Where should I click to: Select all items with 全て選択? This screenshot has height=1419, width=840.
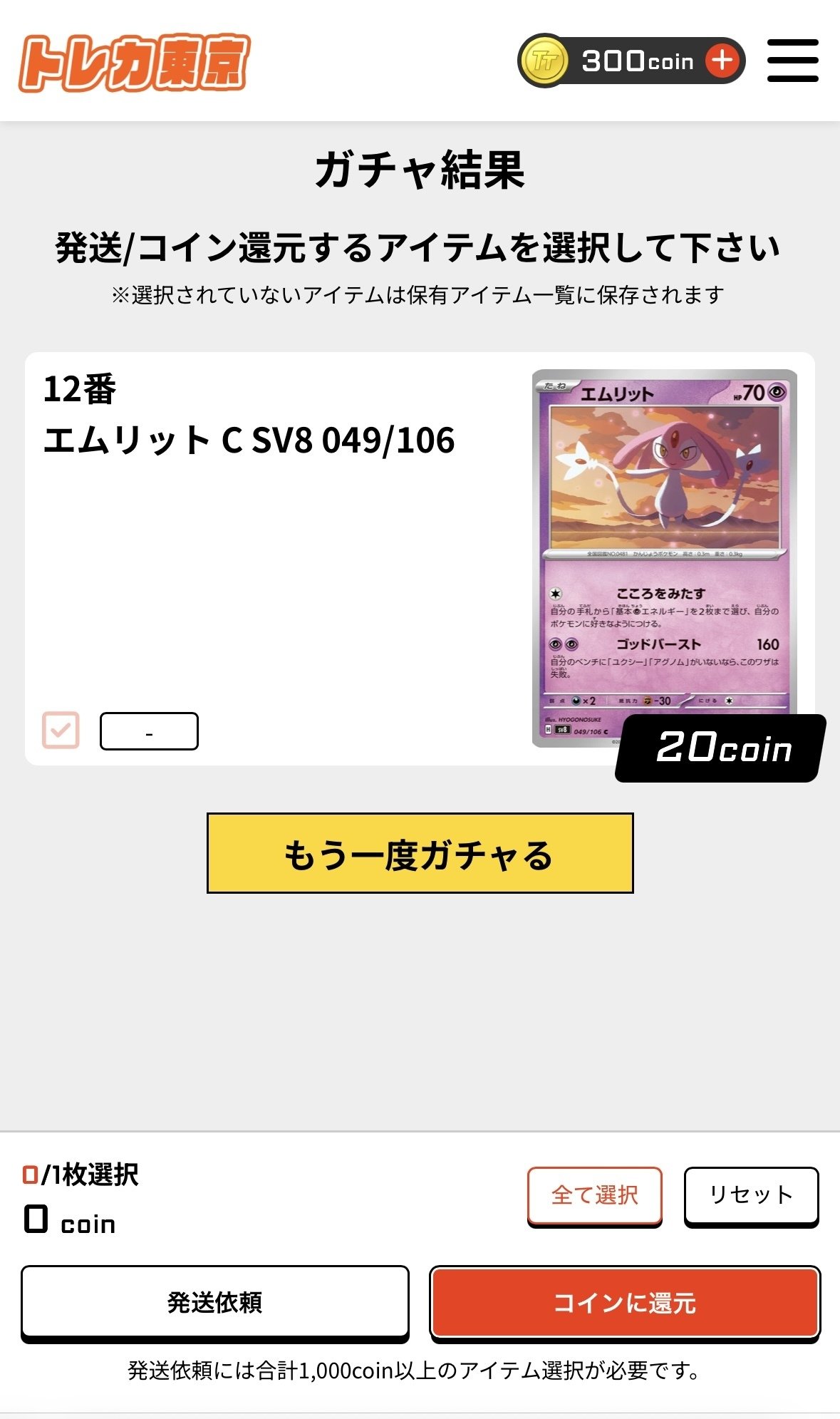point(594,1195)
